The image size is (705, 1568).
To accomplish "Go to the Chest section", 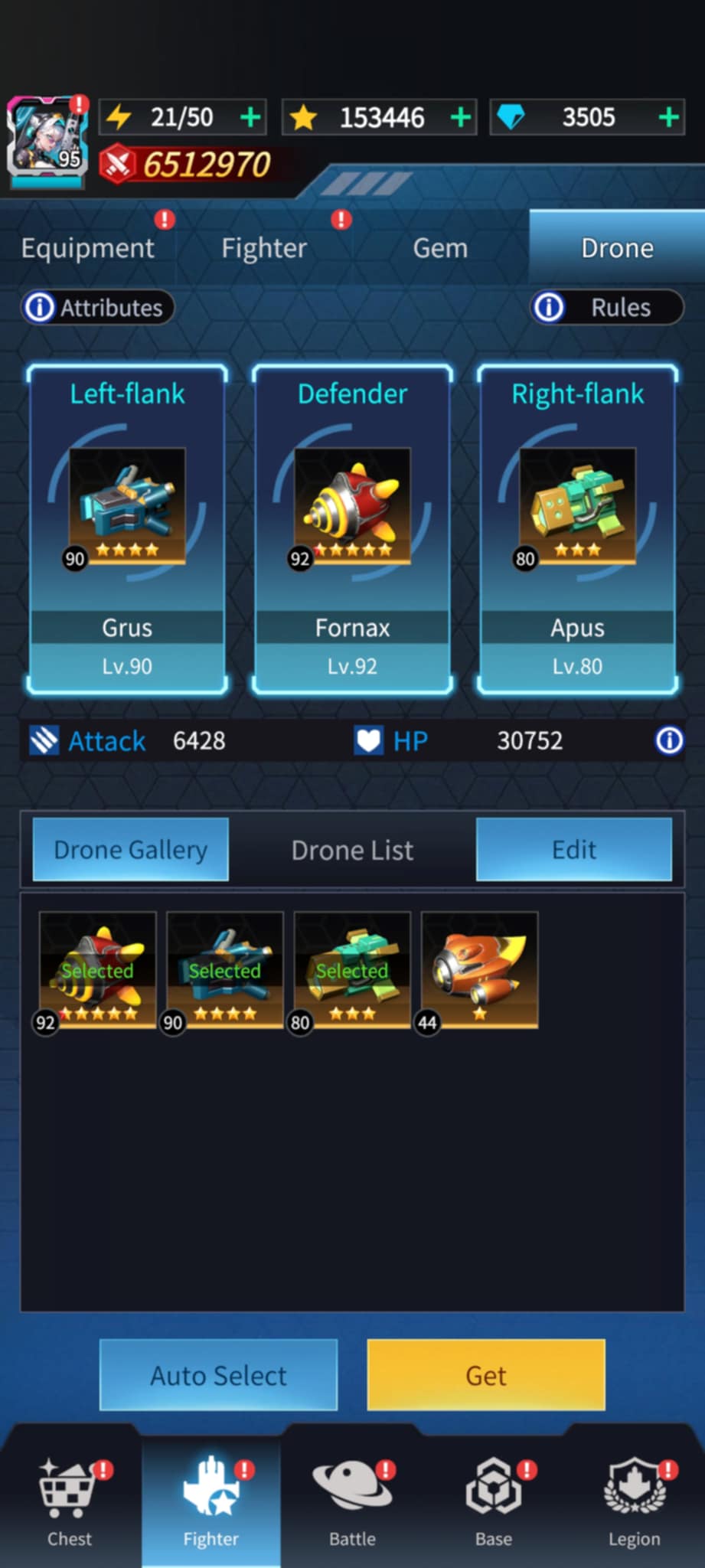I will [70, 1501].
